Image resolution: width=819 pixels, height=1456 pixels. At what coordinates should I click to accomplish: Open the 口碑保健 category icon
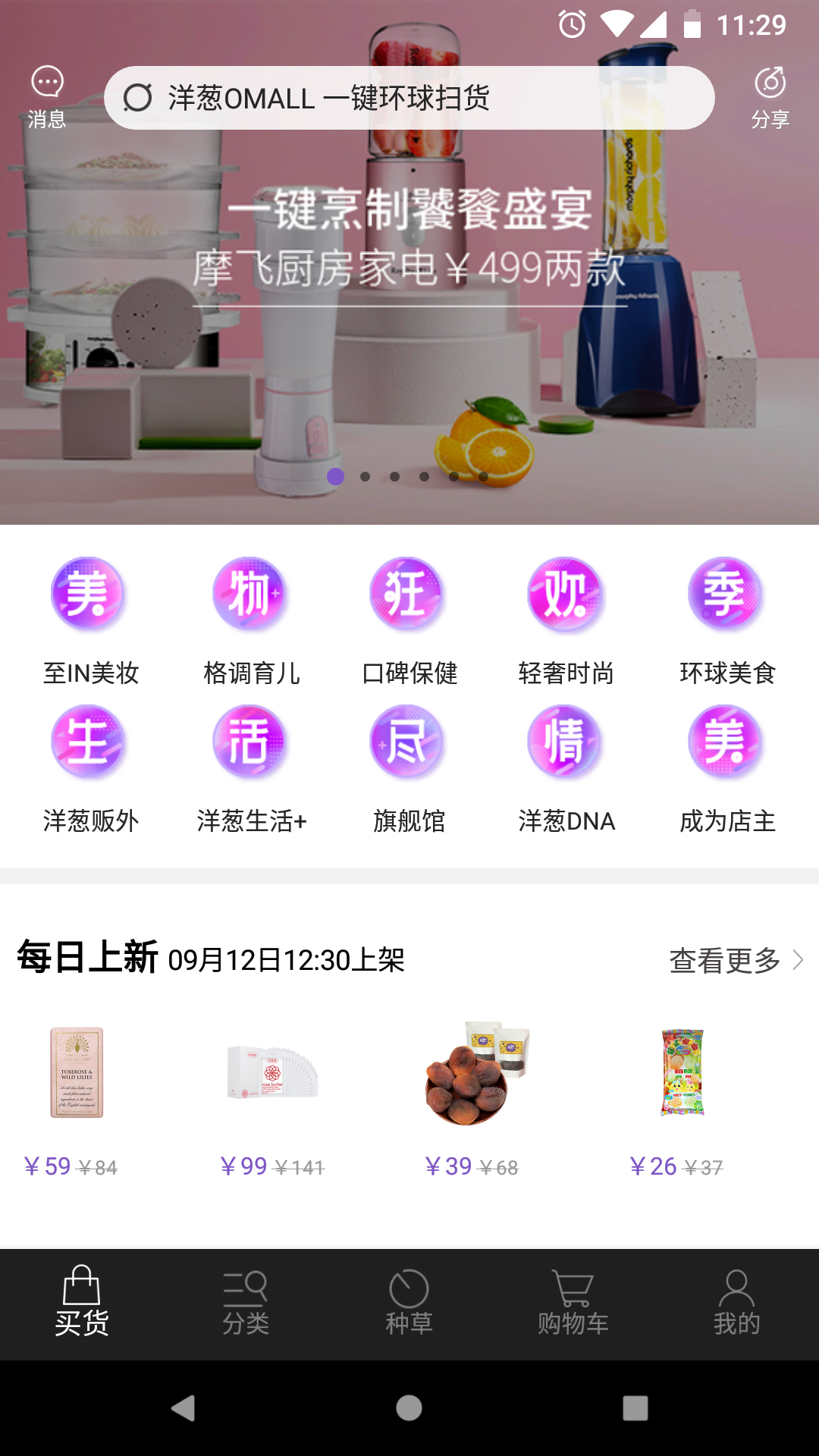(408, 595)
